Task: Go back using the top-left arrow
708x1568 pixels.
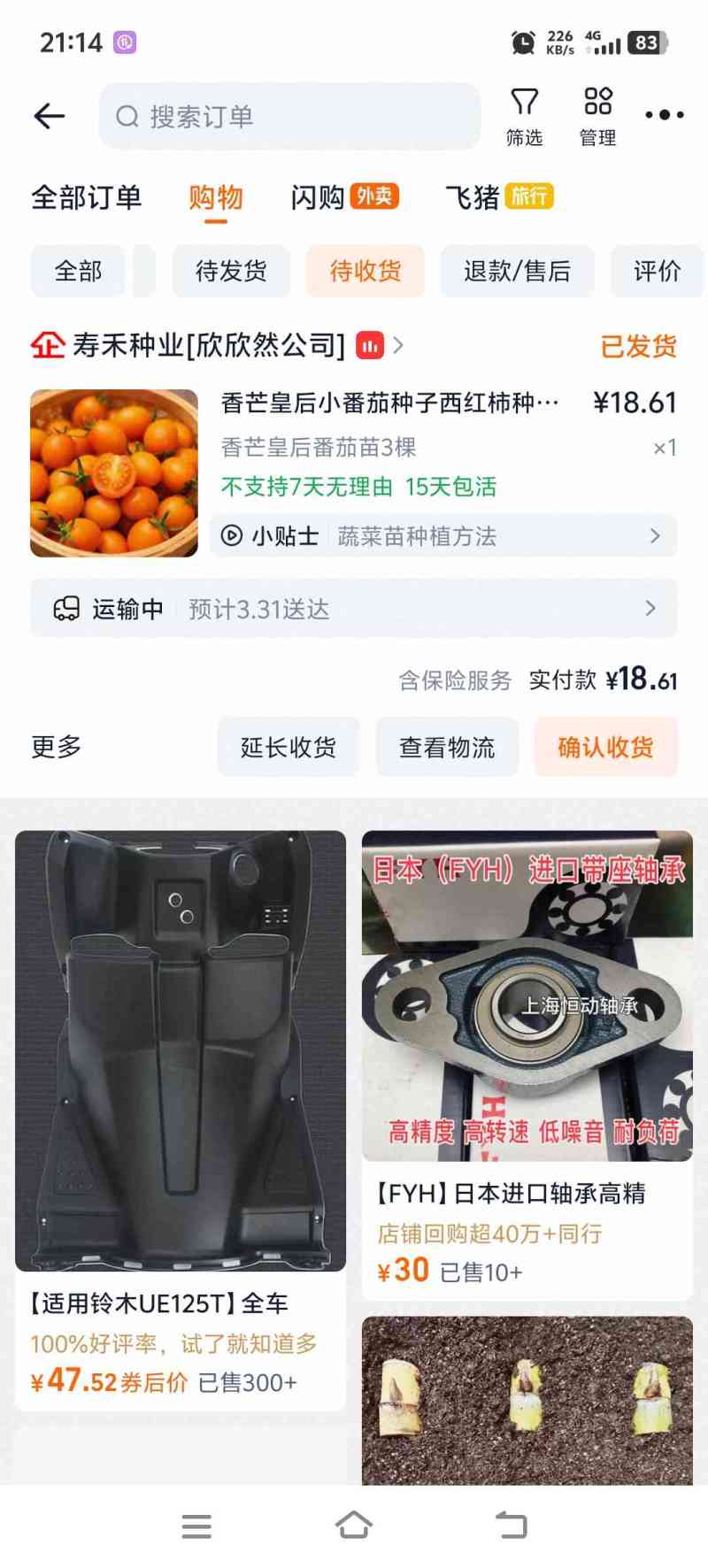Action: [x=50, y=116]
